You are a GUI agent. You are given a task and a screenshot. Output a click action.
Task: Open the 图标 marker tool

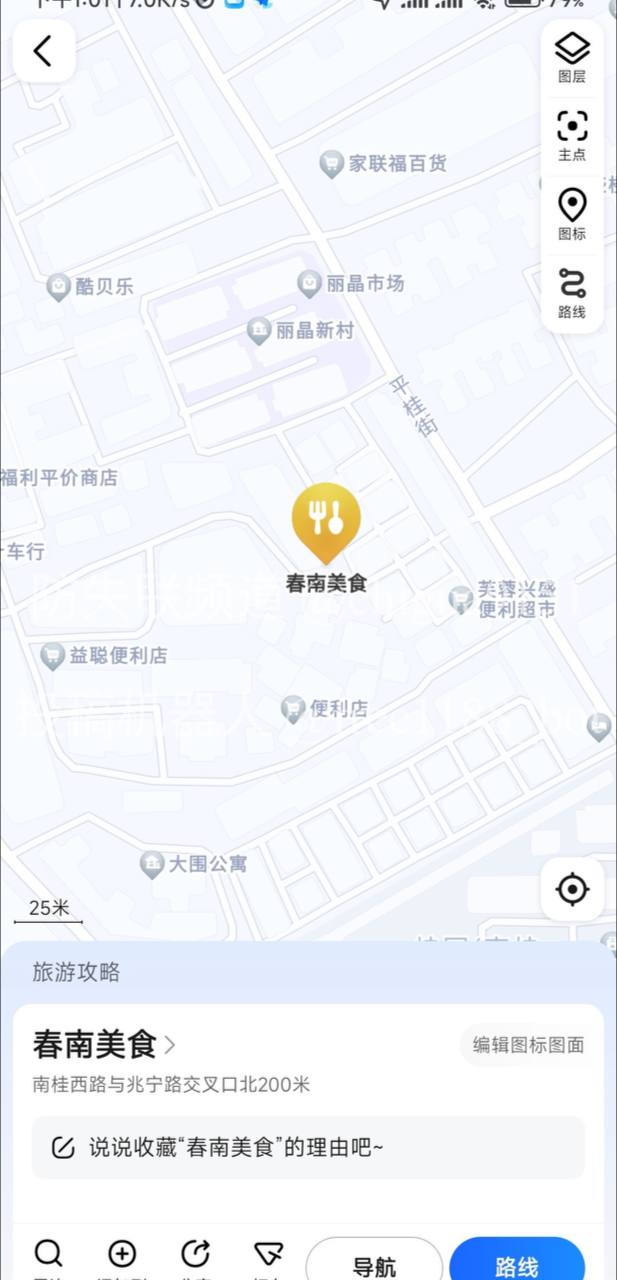(x=572, y=214)
